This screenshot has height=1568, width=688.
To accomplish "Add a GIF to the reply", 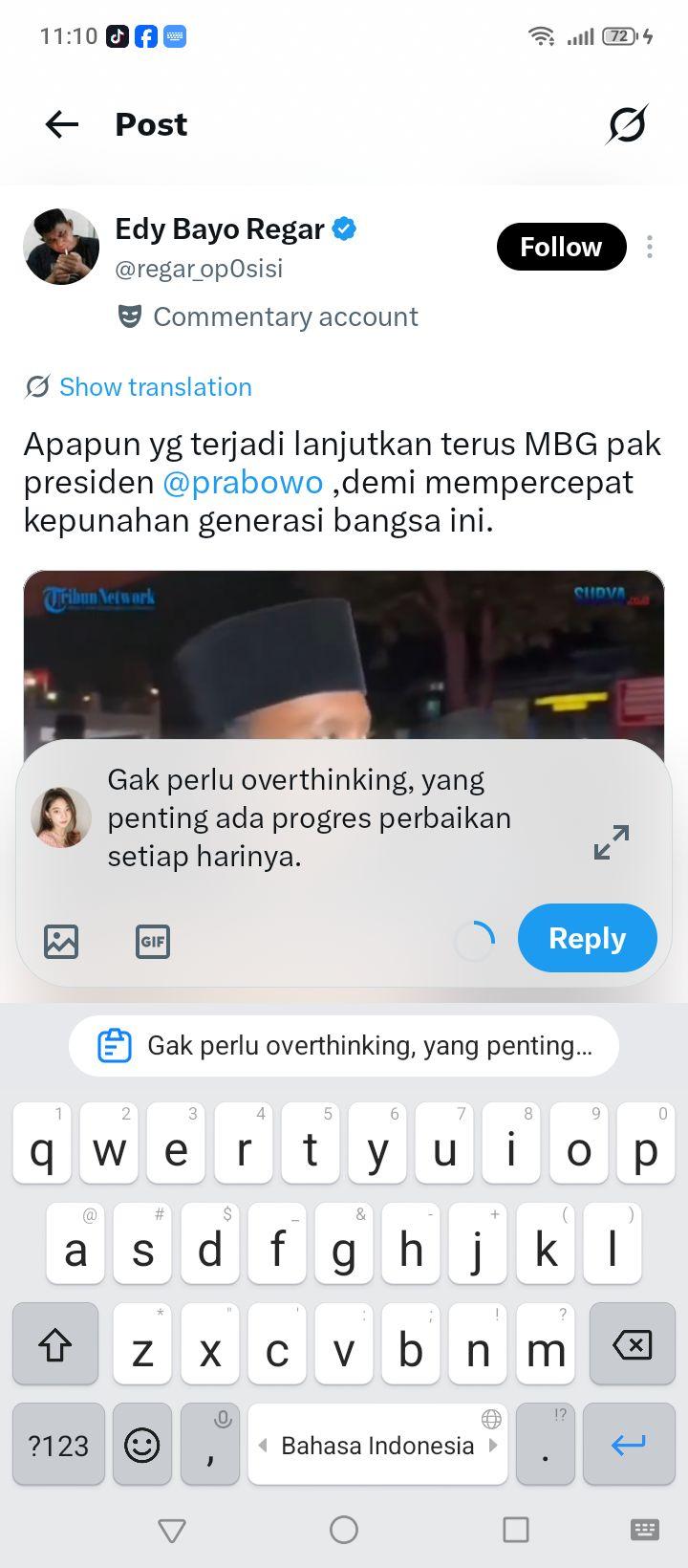I will [153, 942].
